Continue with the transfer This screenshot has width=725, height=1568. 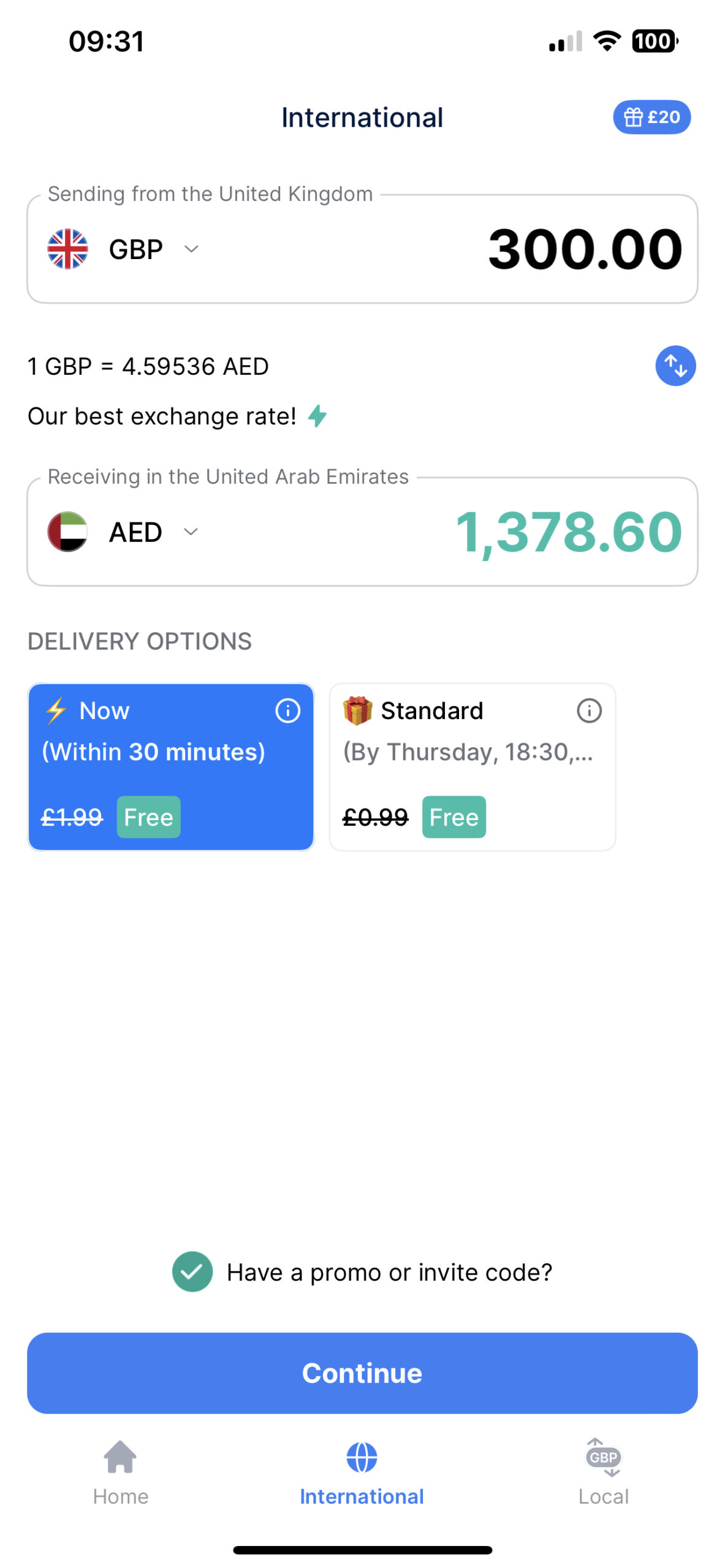point(362,1373)
